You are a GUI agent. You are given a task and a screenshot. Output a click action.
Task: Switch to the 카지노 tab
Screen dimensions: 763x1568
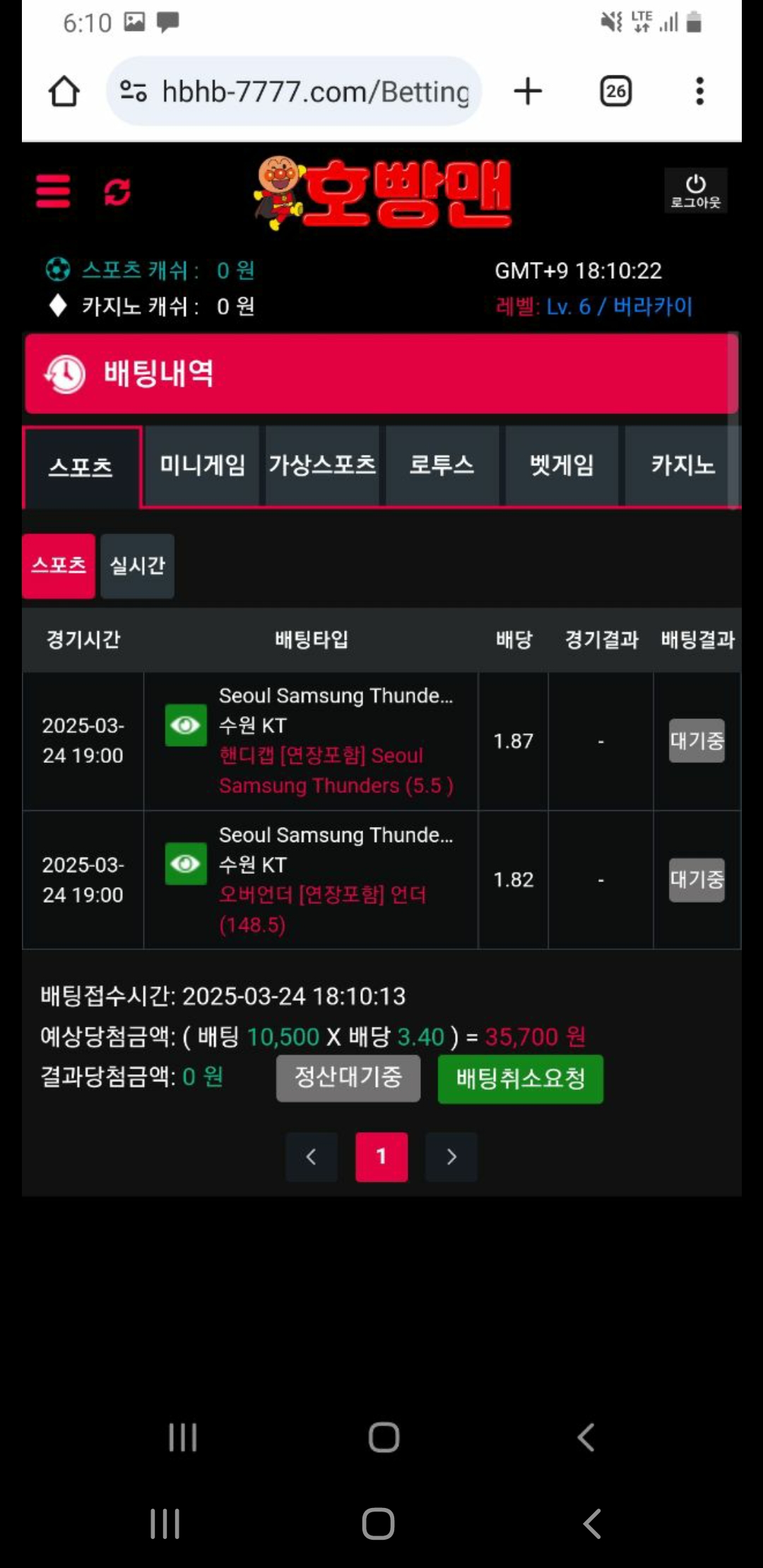coord(682,465)
